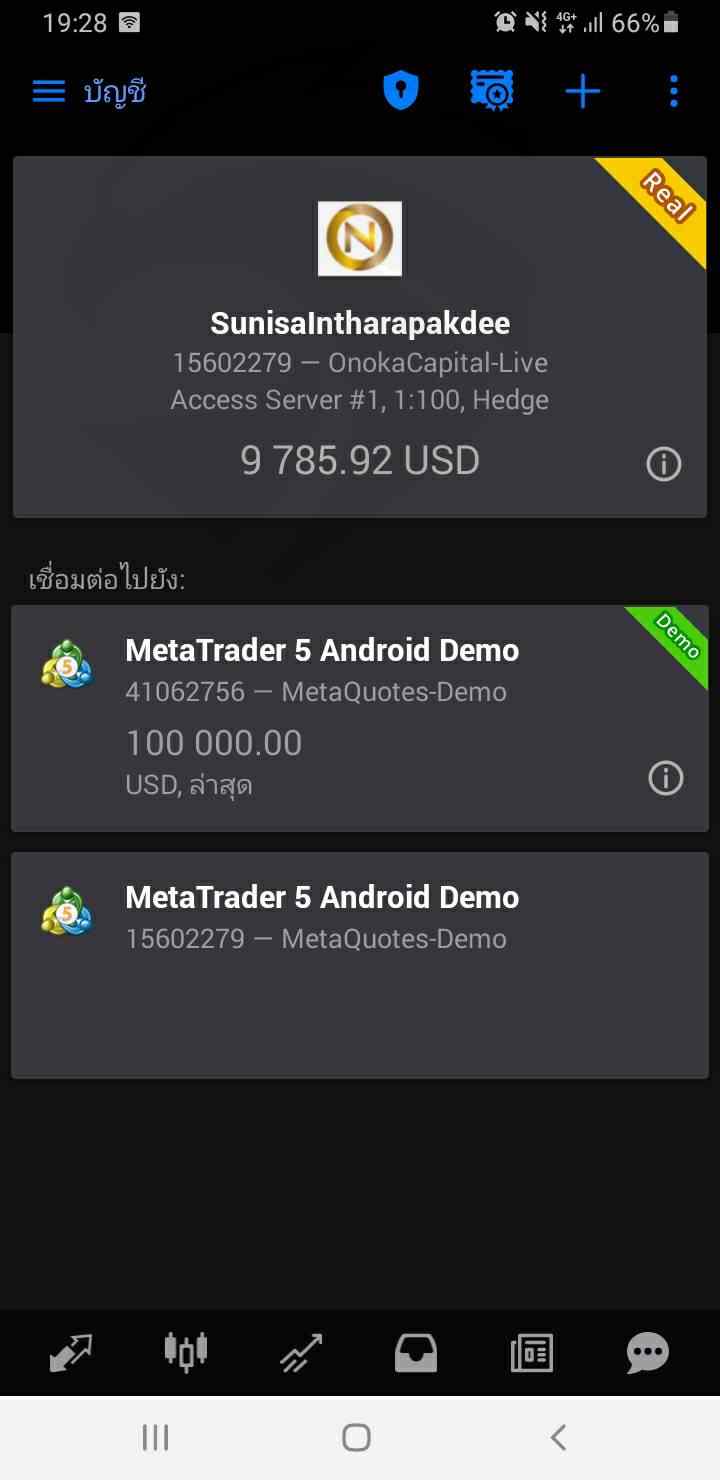
Task: Open the certificate settings icon
Action: [x=492, y=92]
